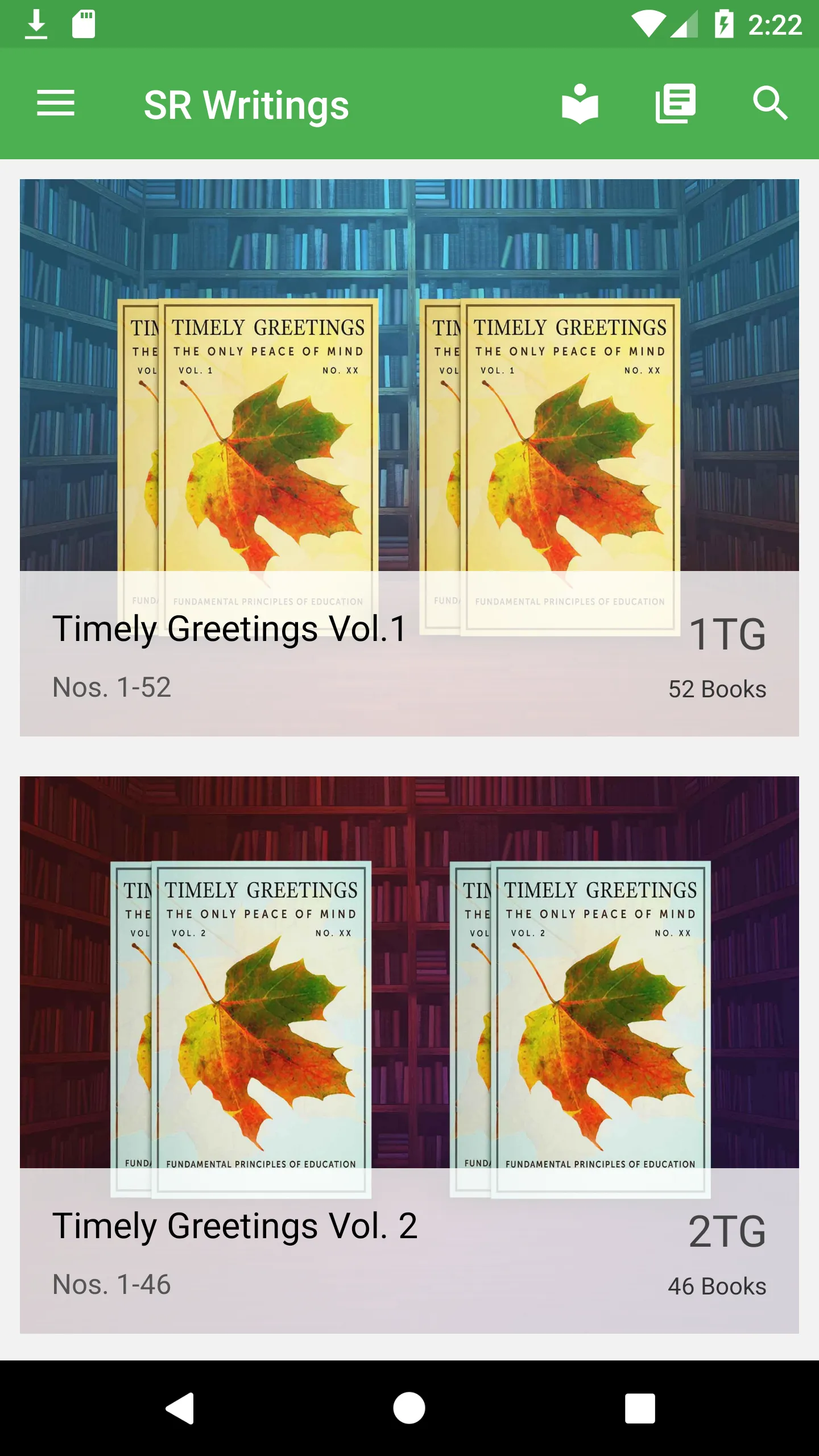The width and height of the screenshot is (819, 1456).
Task: Open the reader icon in toolbar
Action: [580, 104]
